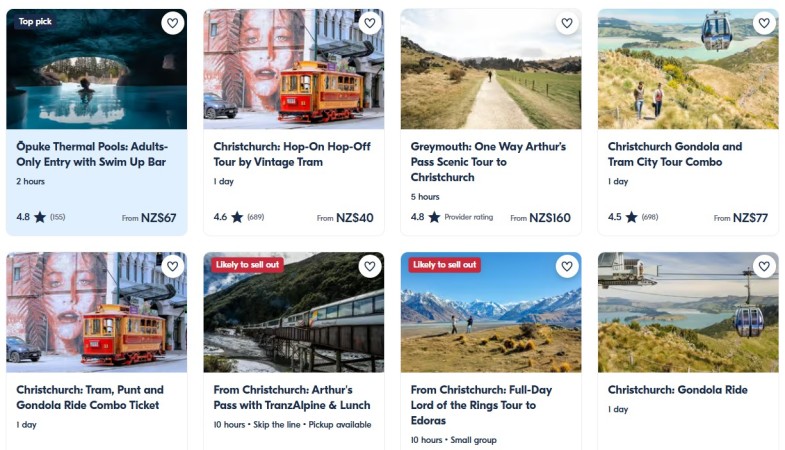Open Hop-On Hop-Off Vintage Tram tour

coord(292,154)
